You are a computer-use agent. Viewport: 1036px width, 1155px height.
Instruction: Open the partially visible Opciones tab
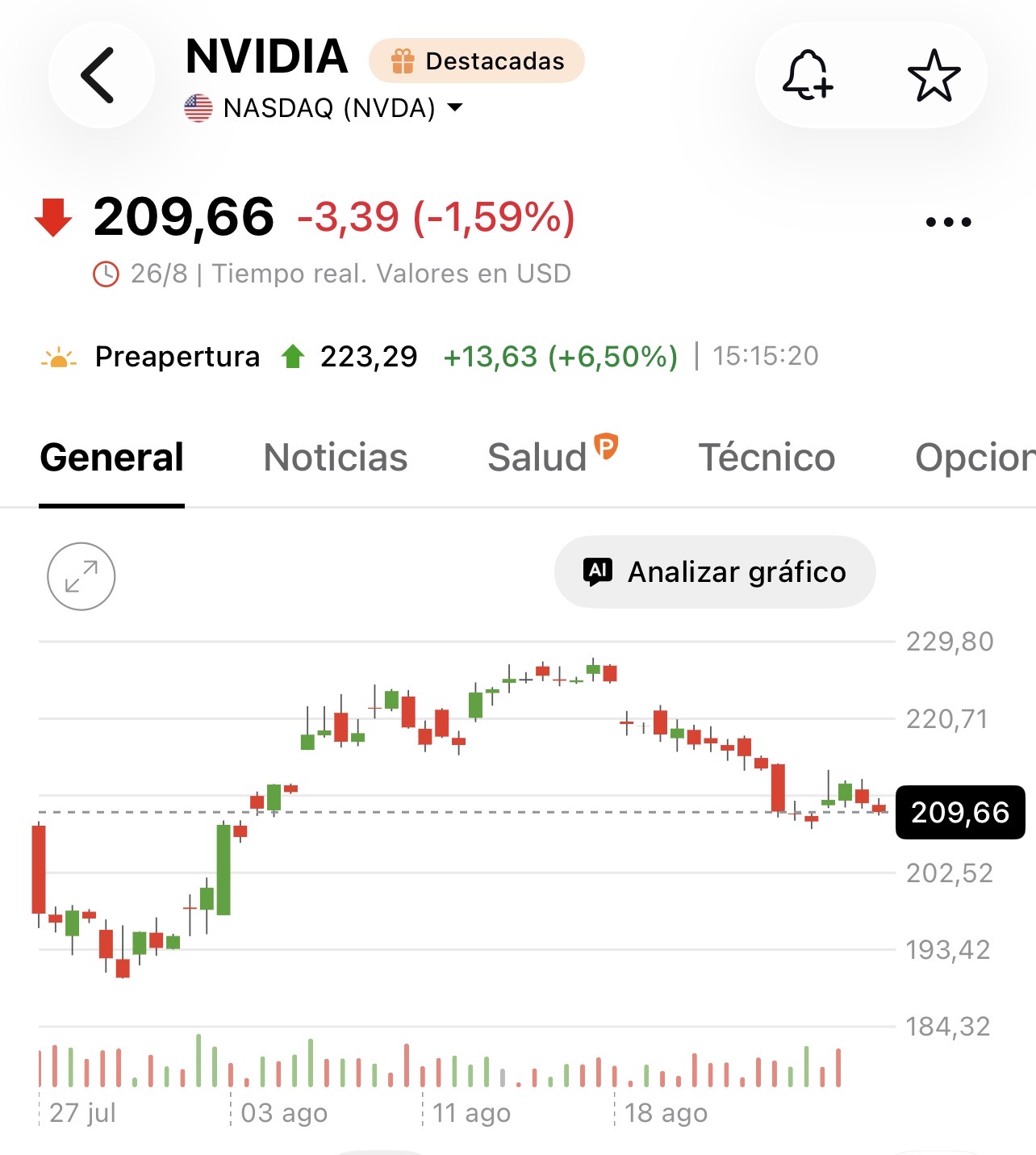click(x=975, y=458)
